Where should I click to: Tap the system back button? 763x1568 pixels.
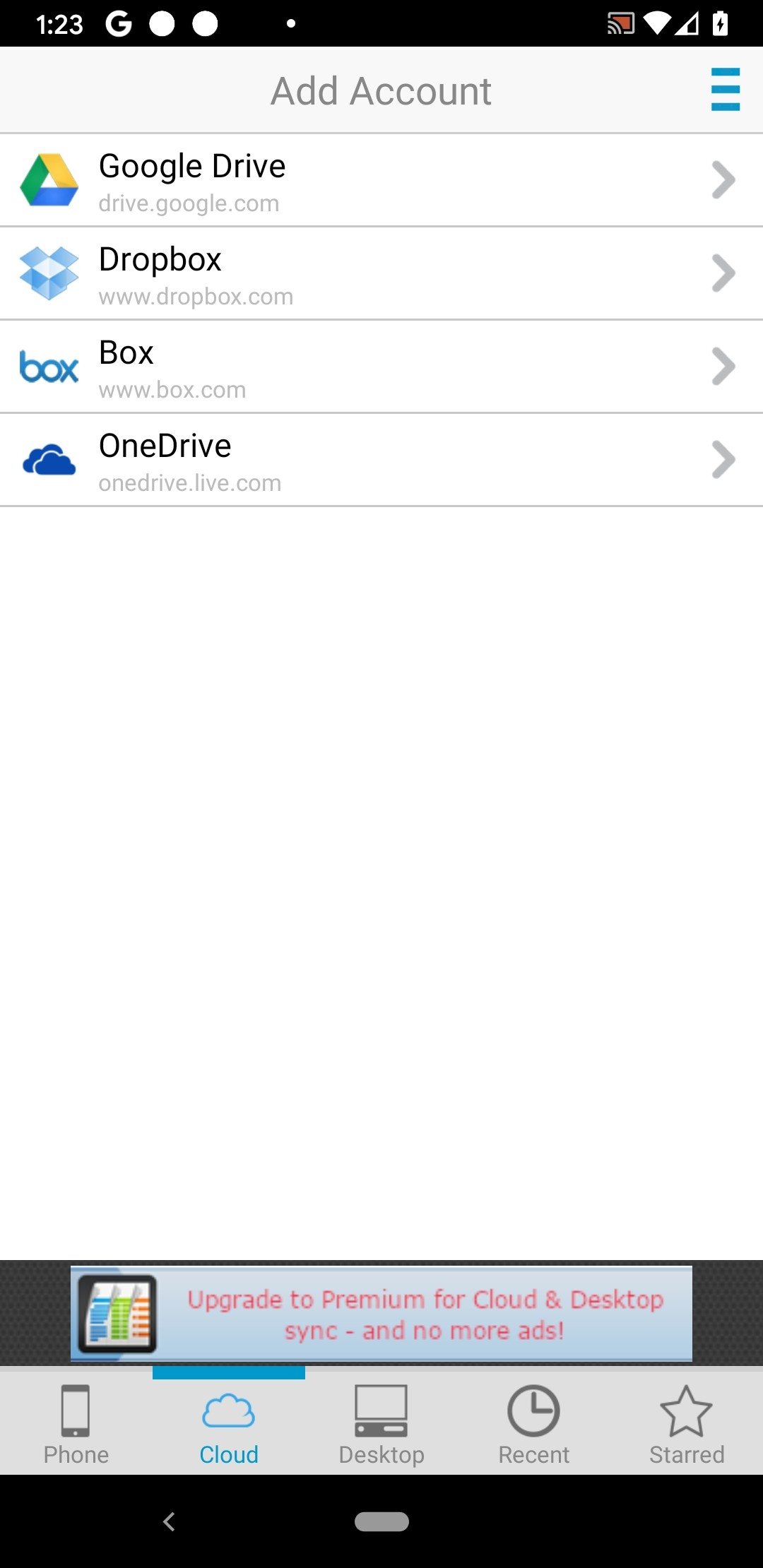(x=169, y=1521)
